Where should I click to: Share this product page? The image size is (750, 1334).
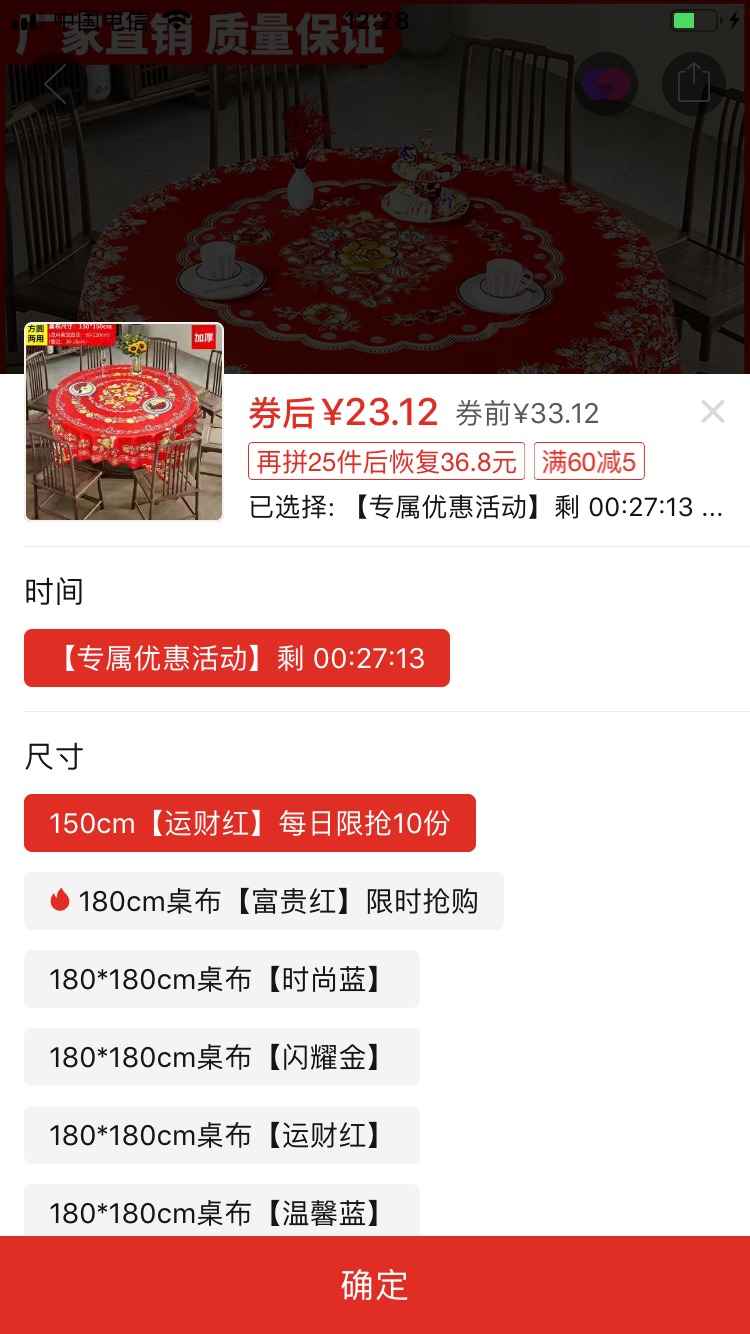[x=693, y=84]
